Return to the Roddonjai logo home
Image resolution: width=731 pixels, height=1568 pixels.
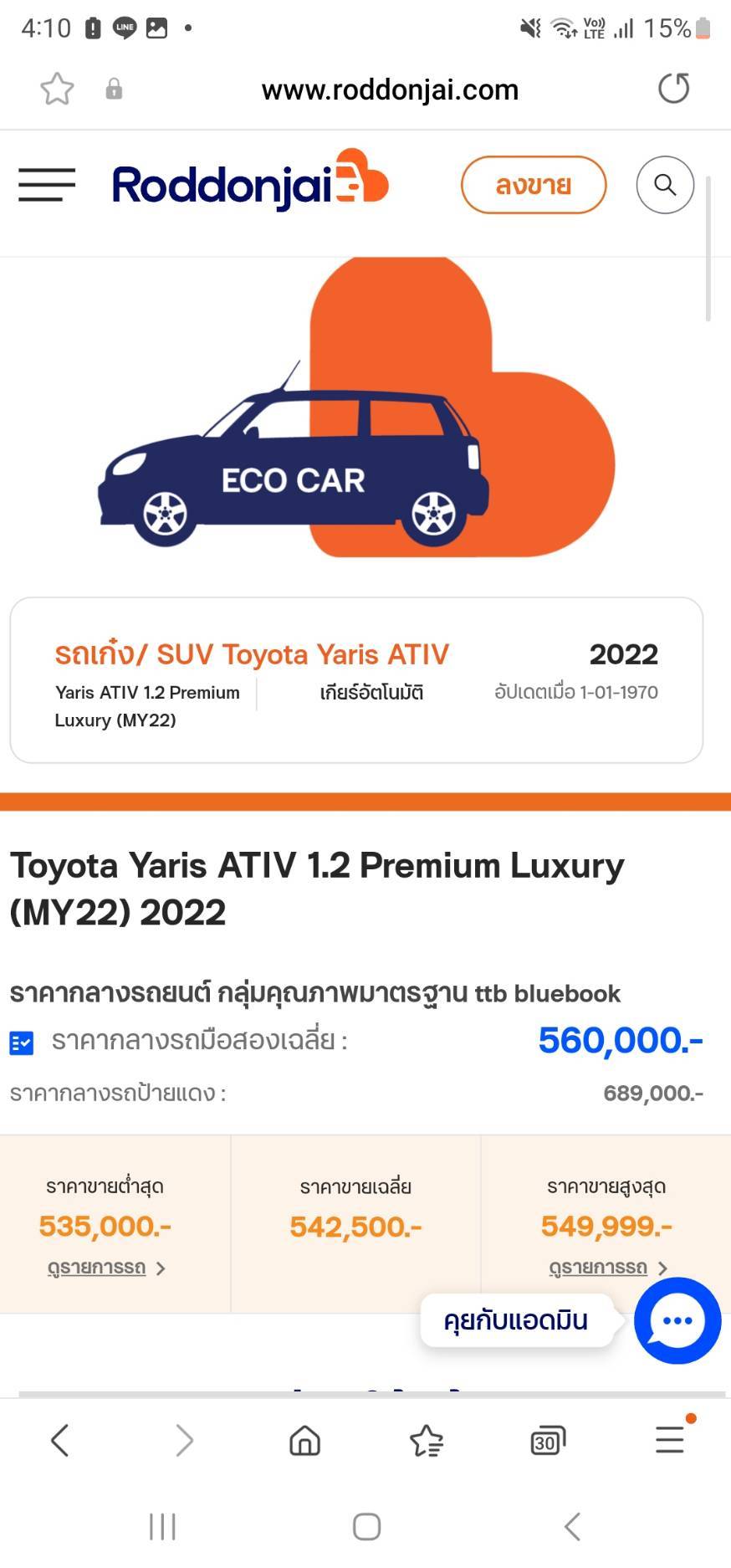pyautogui.click(x=250, y=180)
